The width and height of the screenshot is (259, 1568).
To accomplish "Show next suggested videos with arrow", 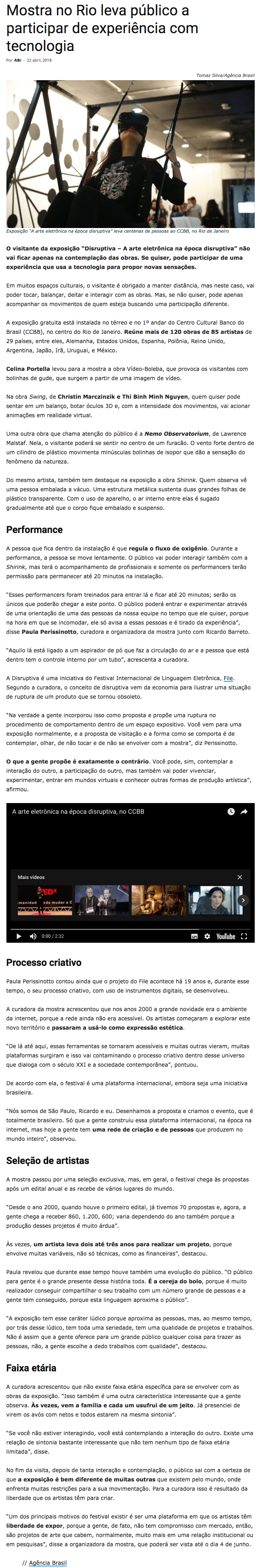I will point(243,900).
